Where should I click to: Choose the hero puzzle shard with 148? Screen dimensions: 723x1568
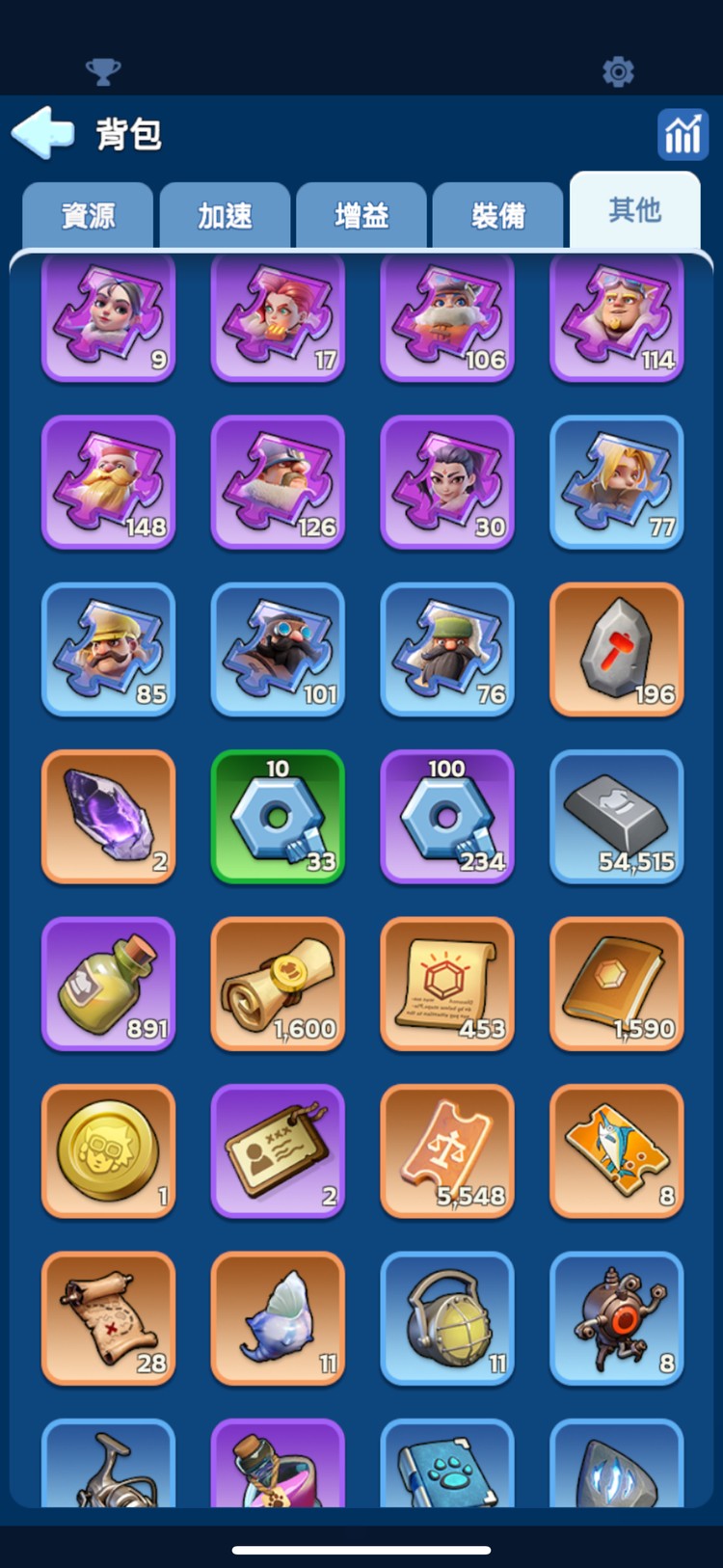point(109,482)
